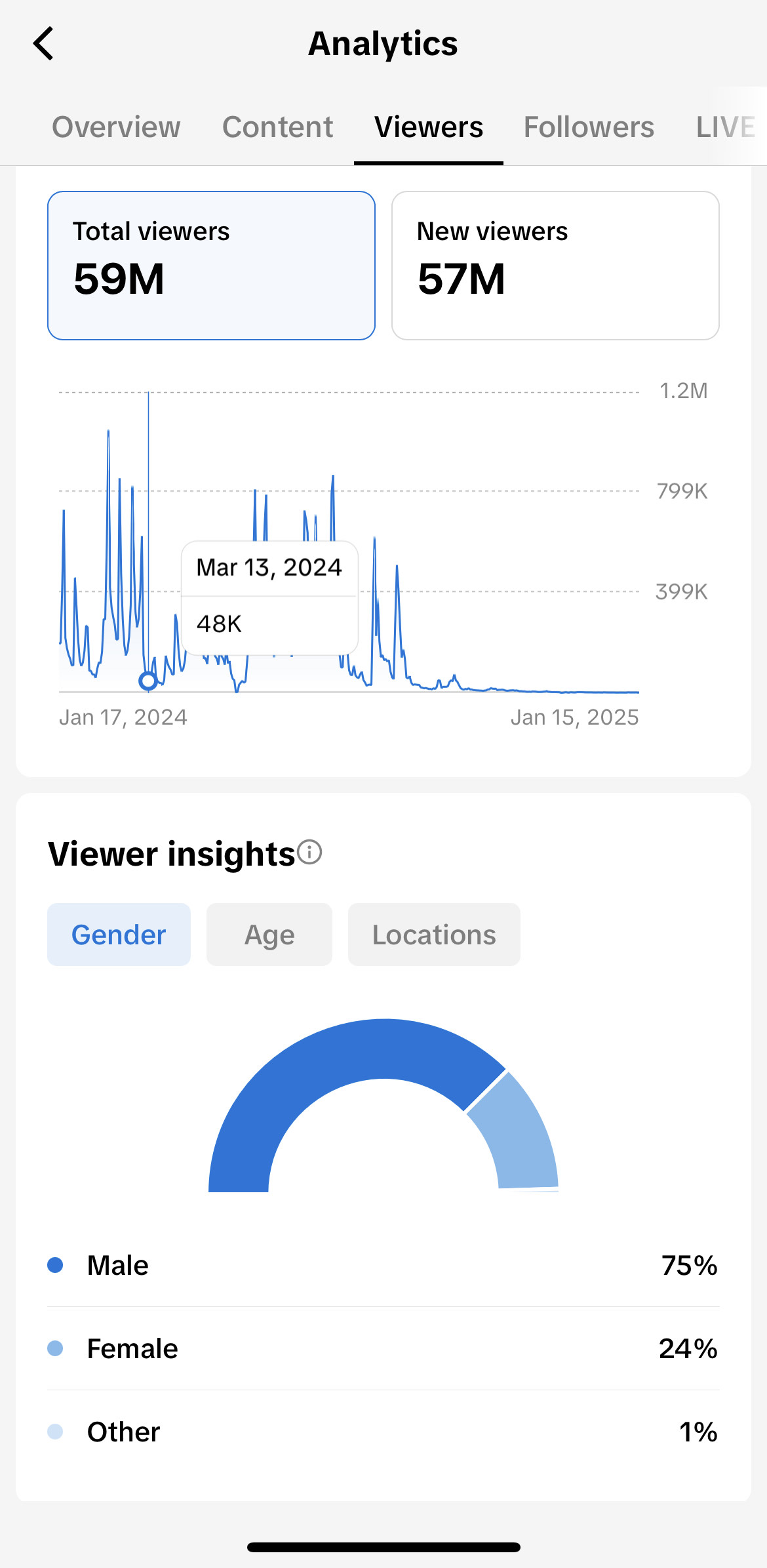Select the Total viewers card

(211, 266)
